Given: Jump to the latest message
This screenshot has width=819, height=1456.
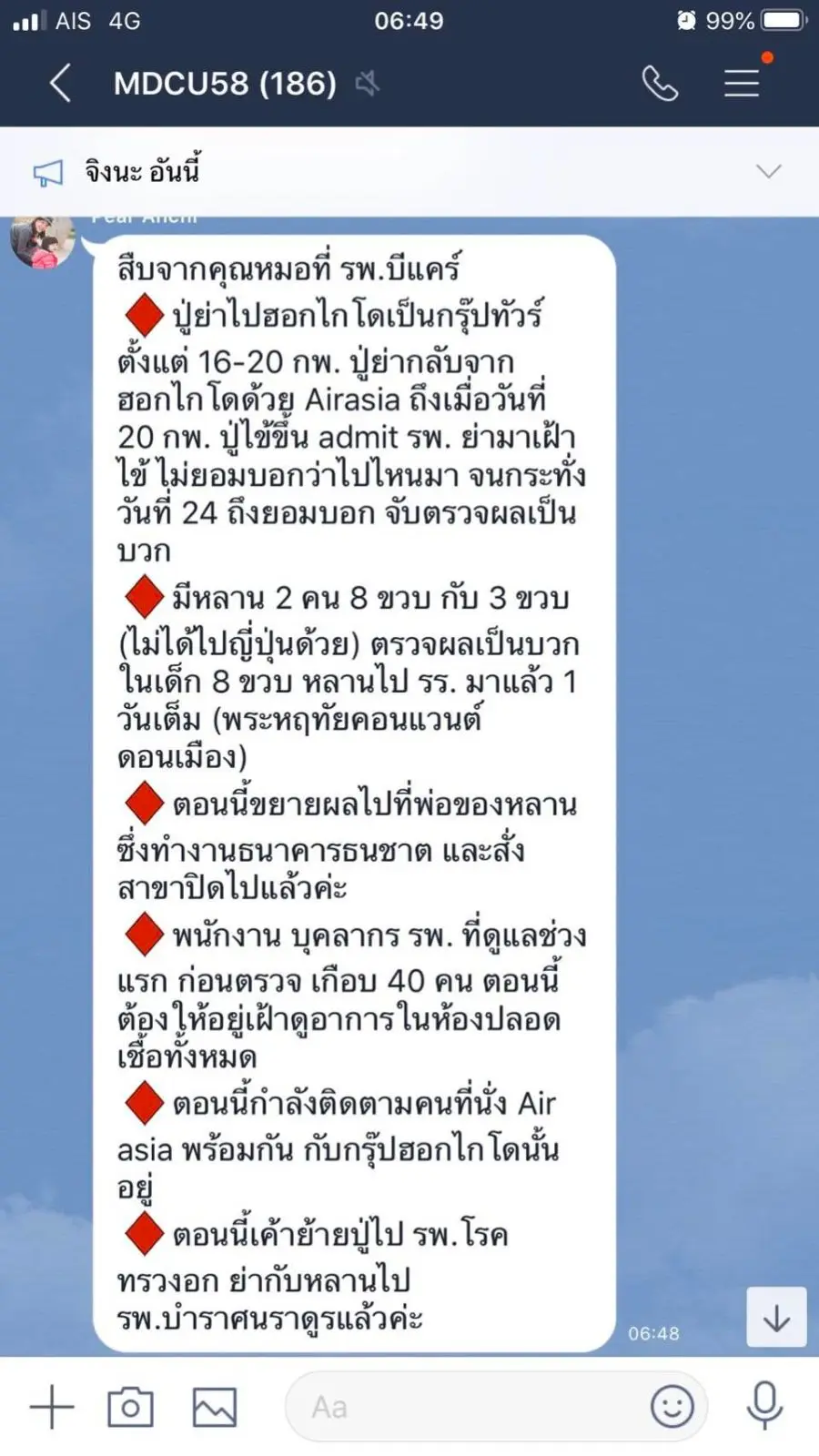Looking at the screenshot, I should (776, 1317).
